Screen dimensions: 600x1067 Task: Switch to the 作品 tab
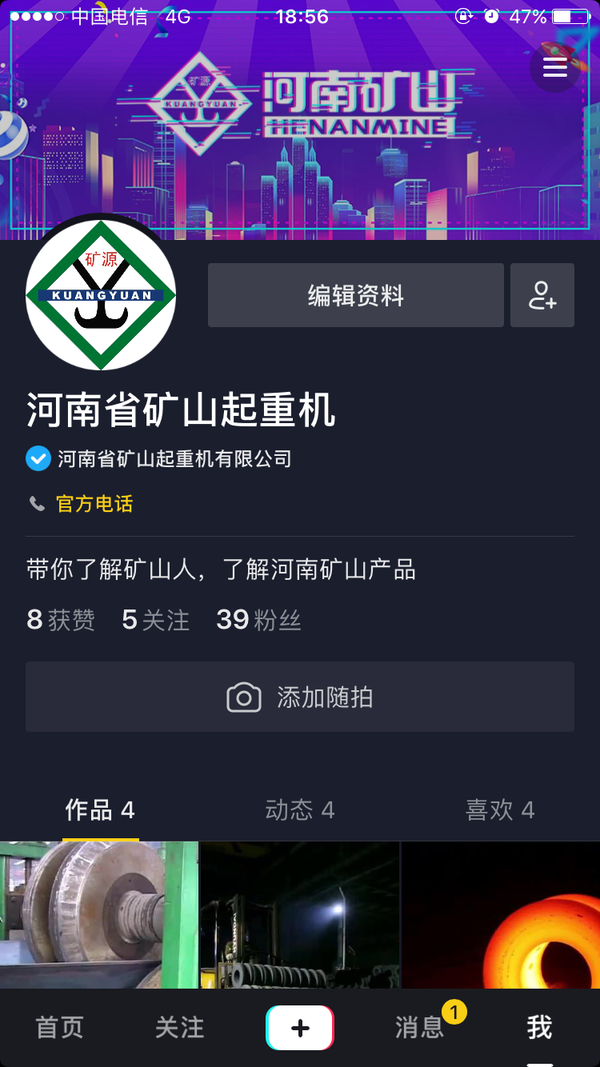(99, 809)
